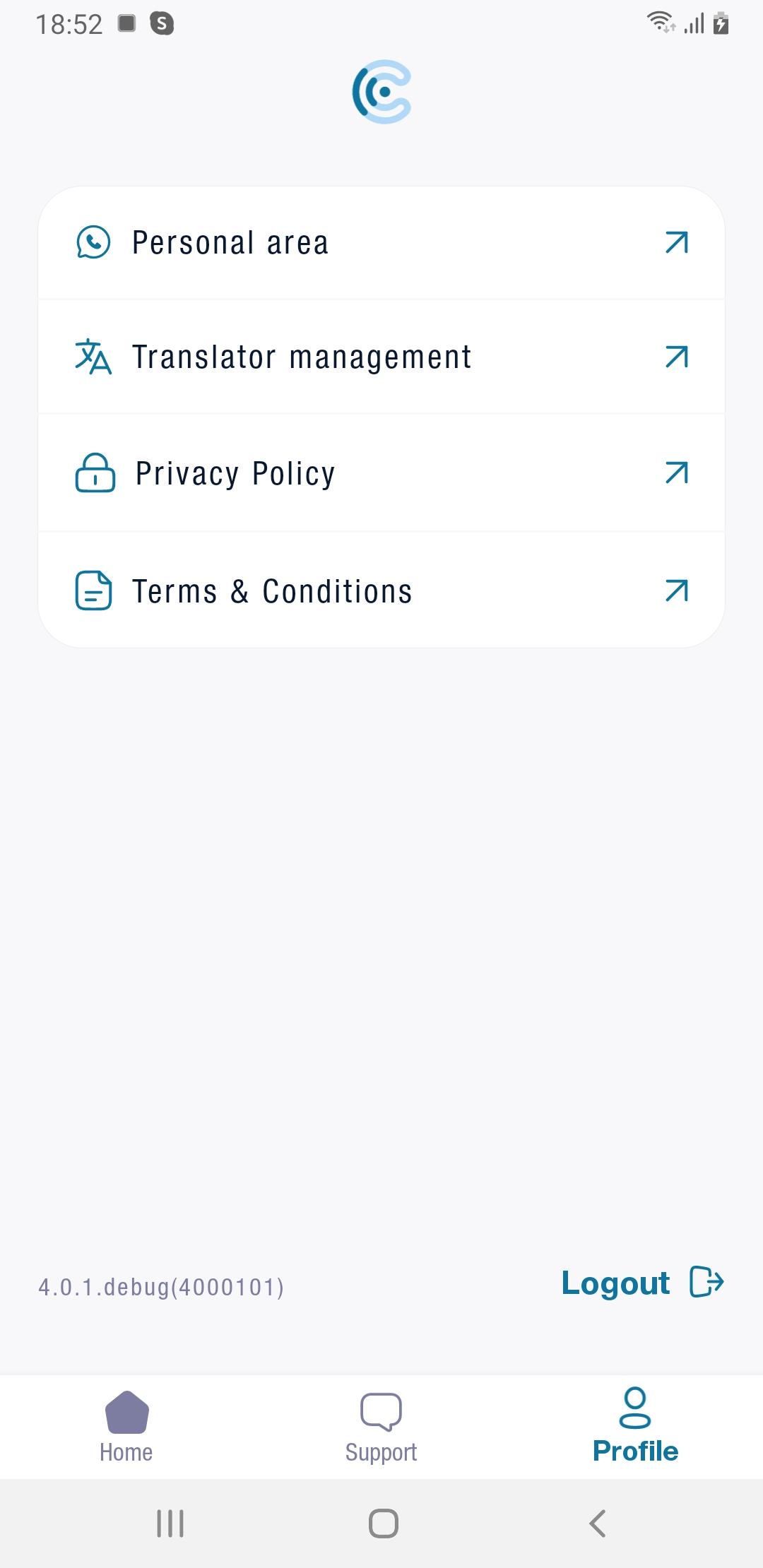This screenshot has width=763, height=1568.
Task: View the Privacy Policy
Action: point(381,473)
